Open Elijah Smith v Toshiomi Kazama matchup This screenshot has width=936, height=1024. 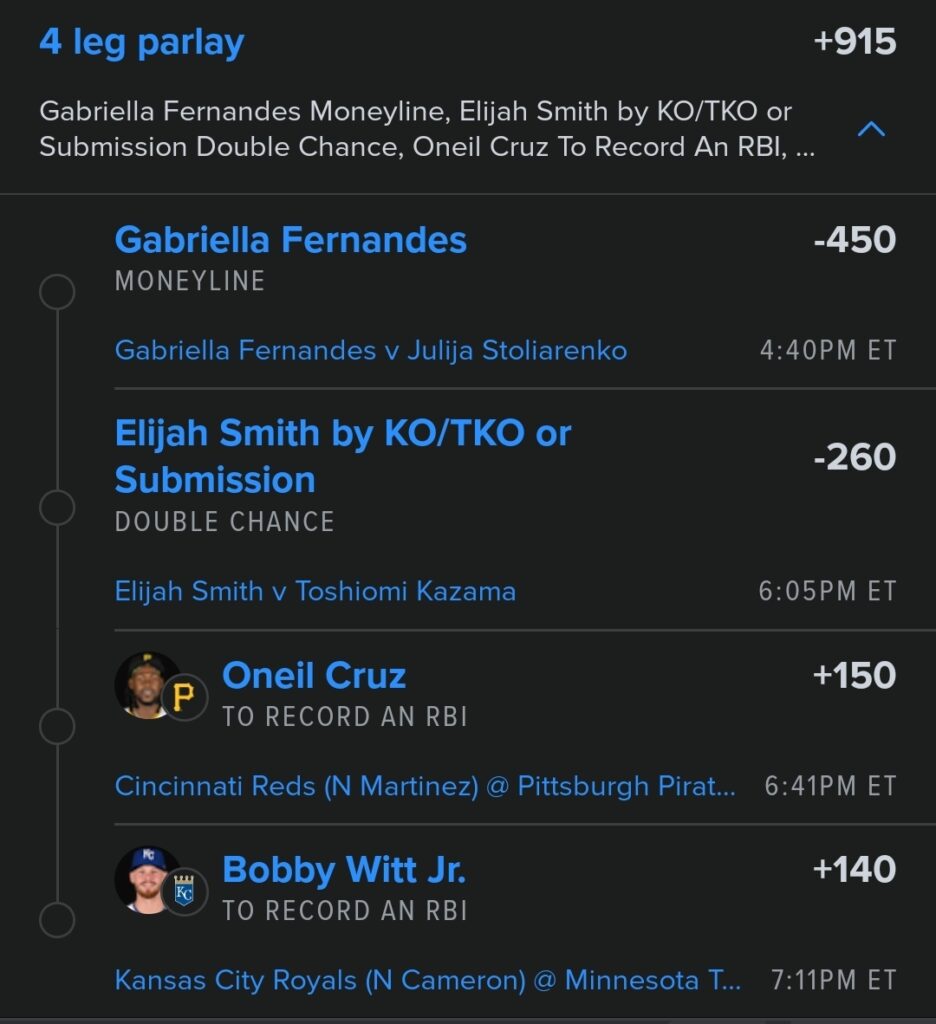(x=315, y=591)
